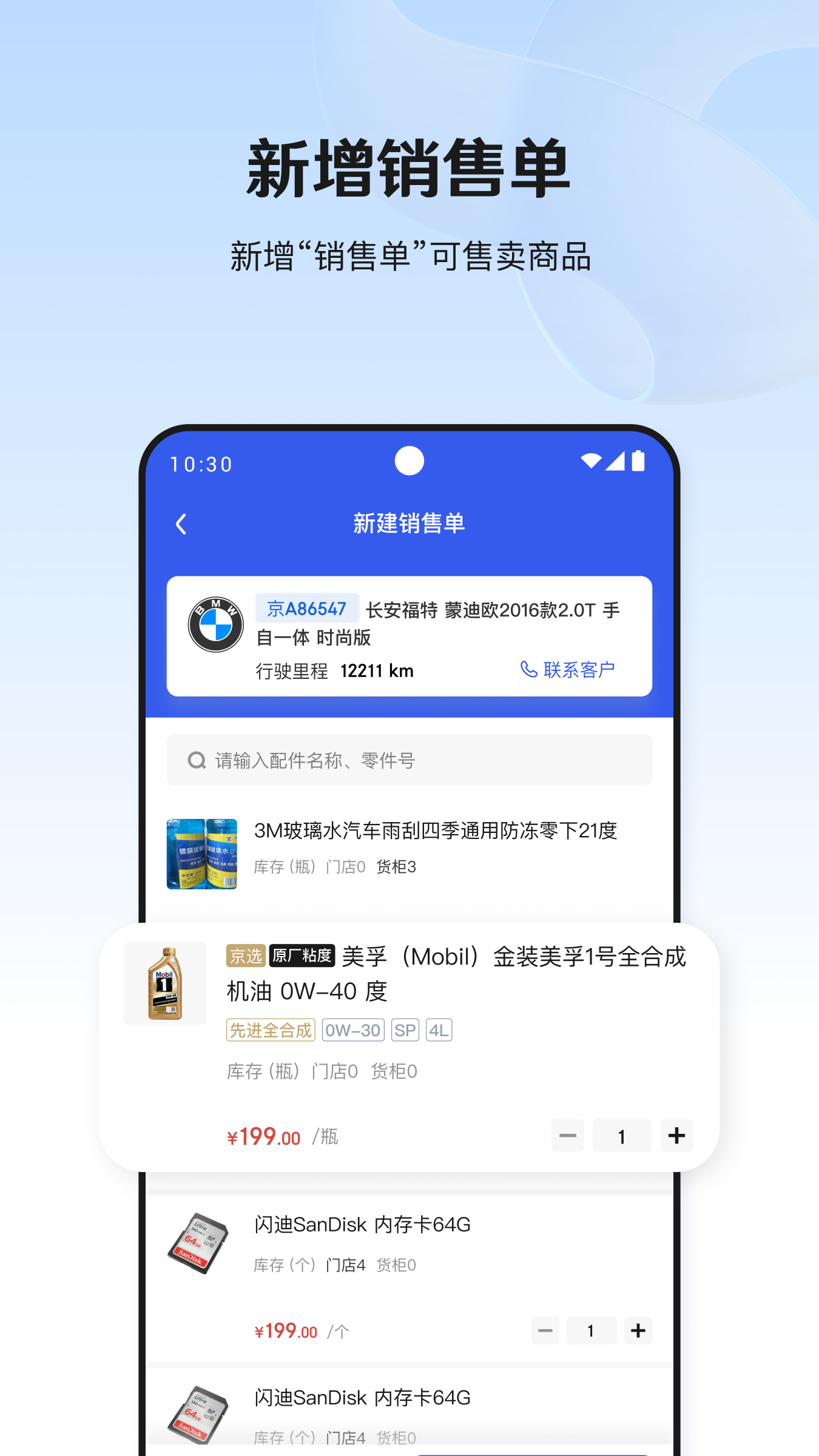Tap the back arrow icon
The image size is (819, 1456).
(x=180, y=524)
